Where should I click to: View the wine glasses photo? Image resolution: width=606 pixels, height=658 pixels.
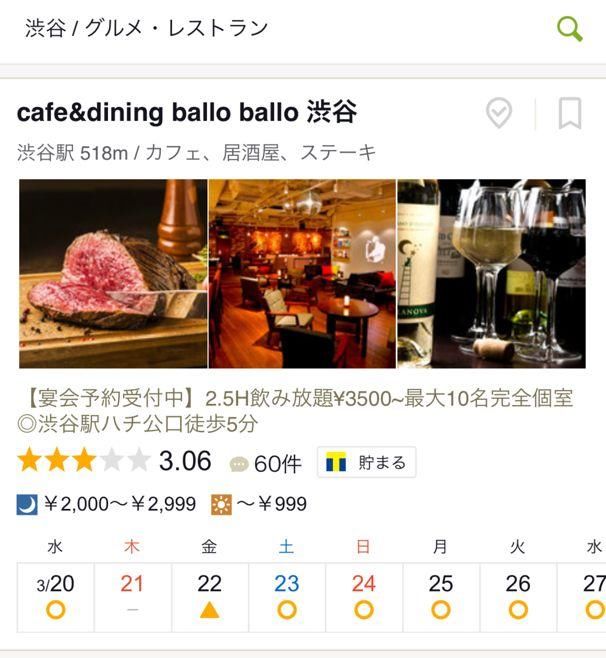pyautogui.click(x=491, y=273)
